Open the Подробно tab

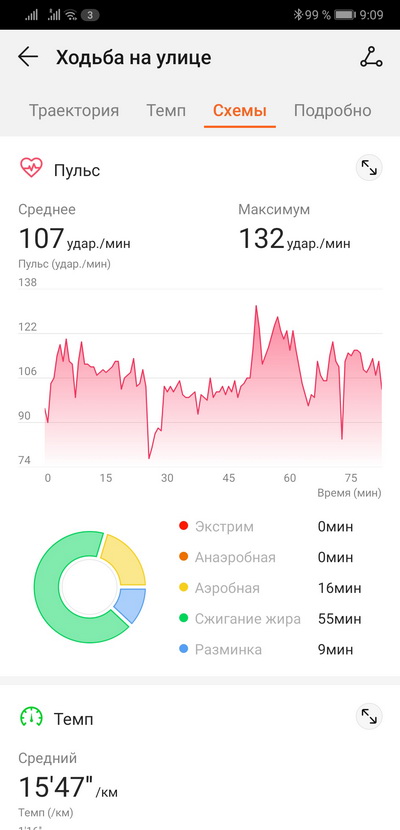(x=333, y=111)
